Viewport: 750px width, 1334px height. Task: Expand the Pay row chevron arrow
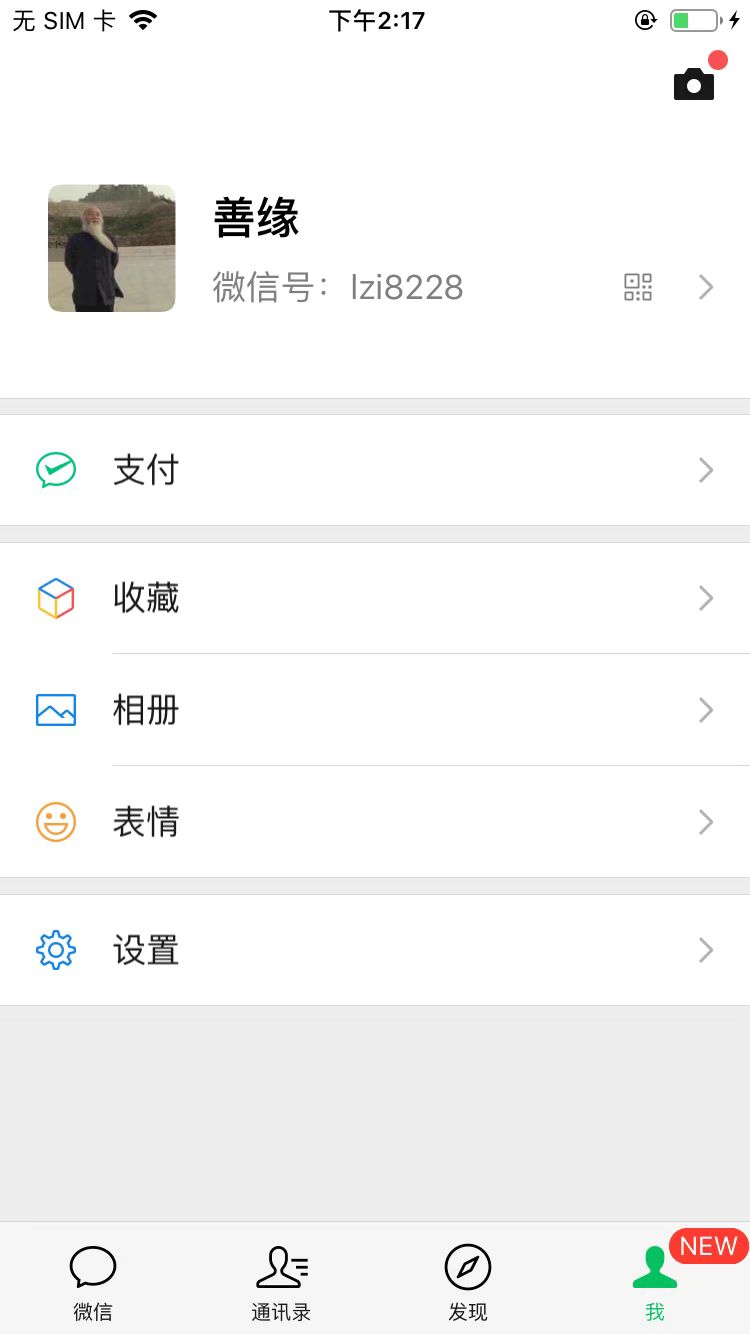pyautogui.click(x=706, y=470)
